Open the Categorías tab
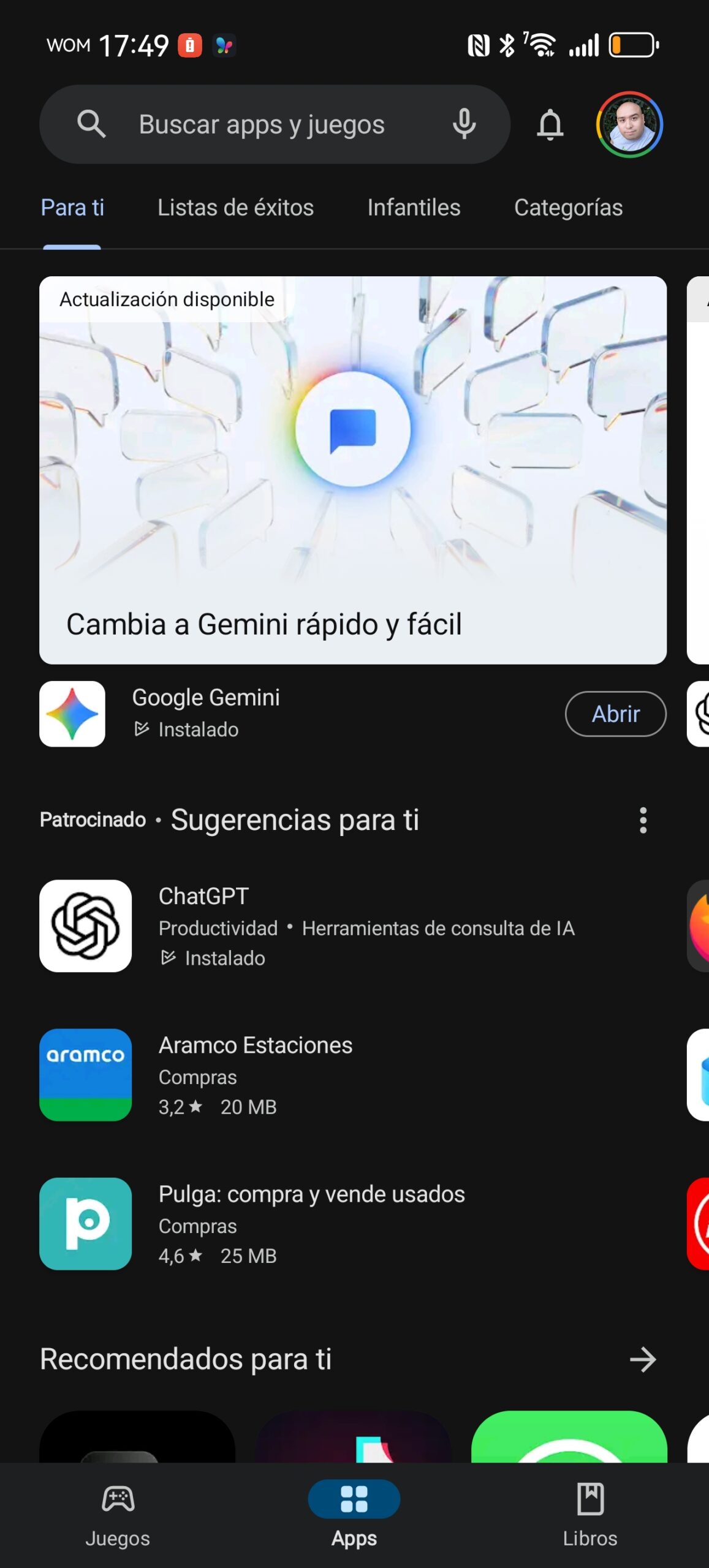709x1568 pixels. tap(568, 208)
